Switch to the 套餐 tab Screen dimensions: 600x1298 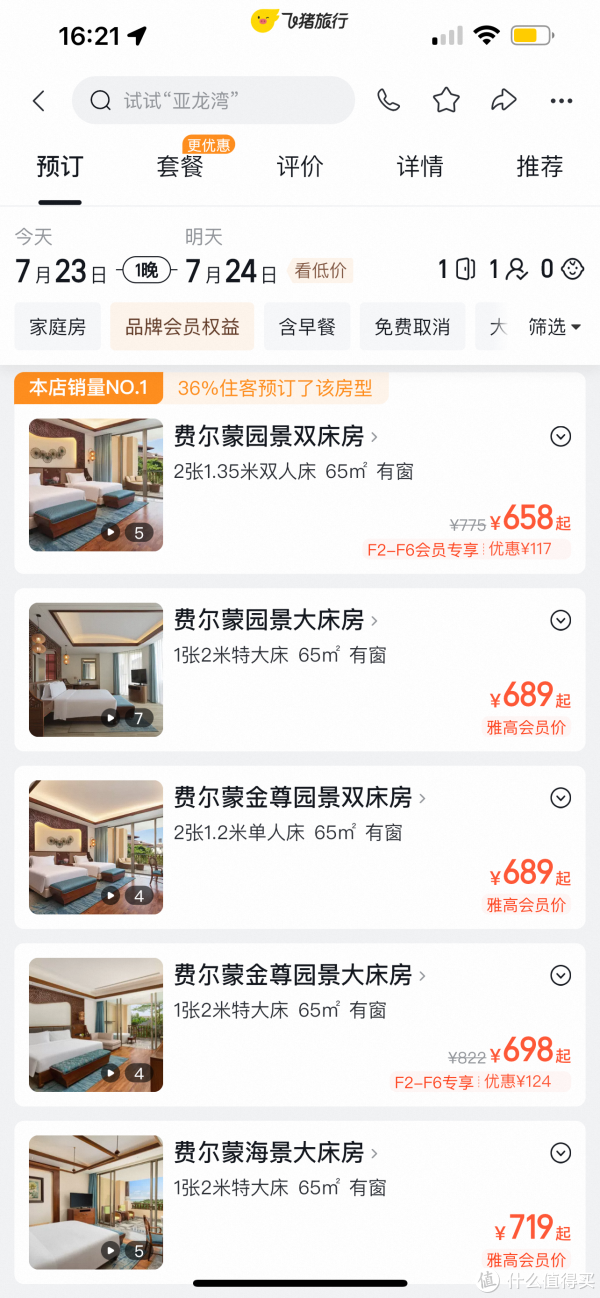pos(180,166)
